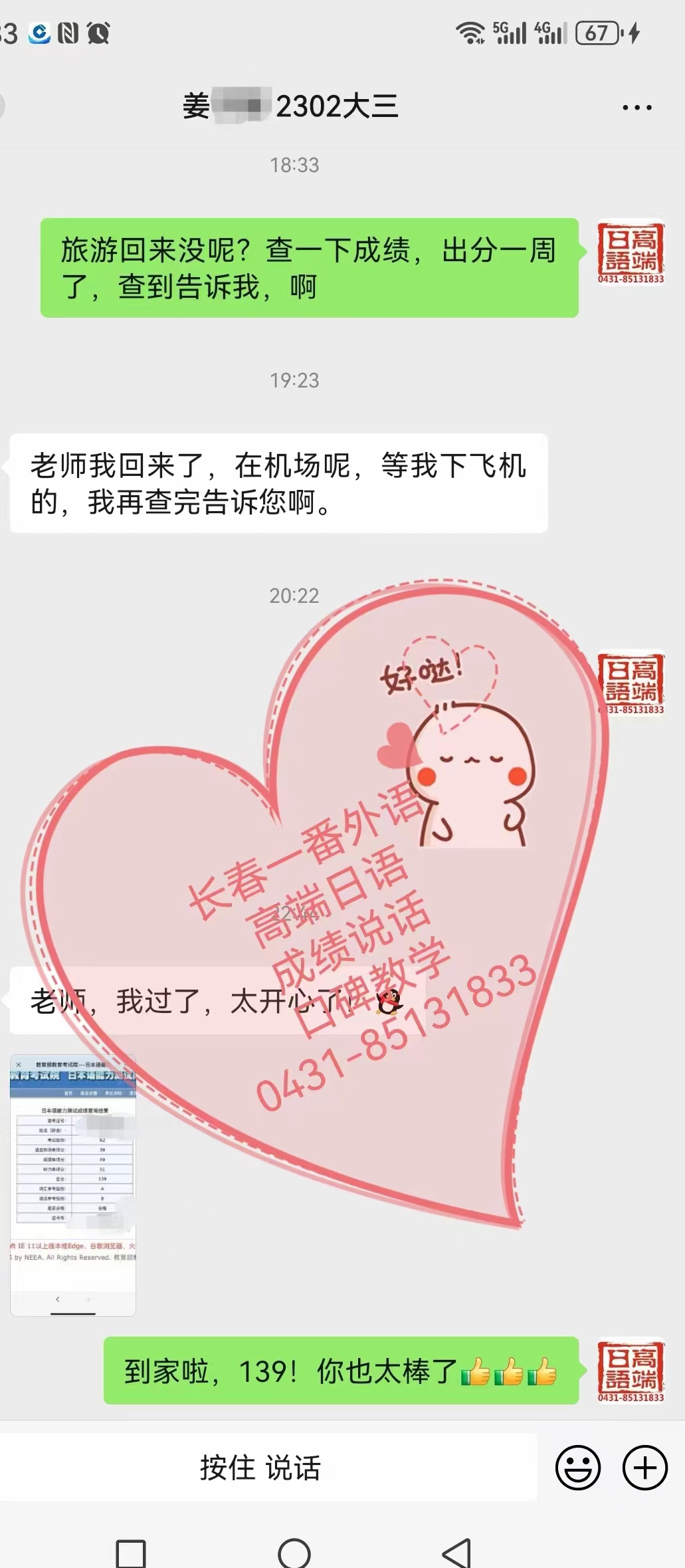685x1568 pixels.
Task: Go to the system home screen
Action: [294, 1552]
